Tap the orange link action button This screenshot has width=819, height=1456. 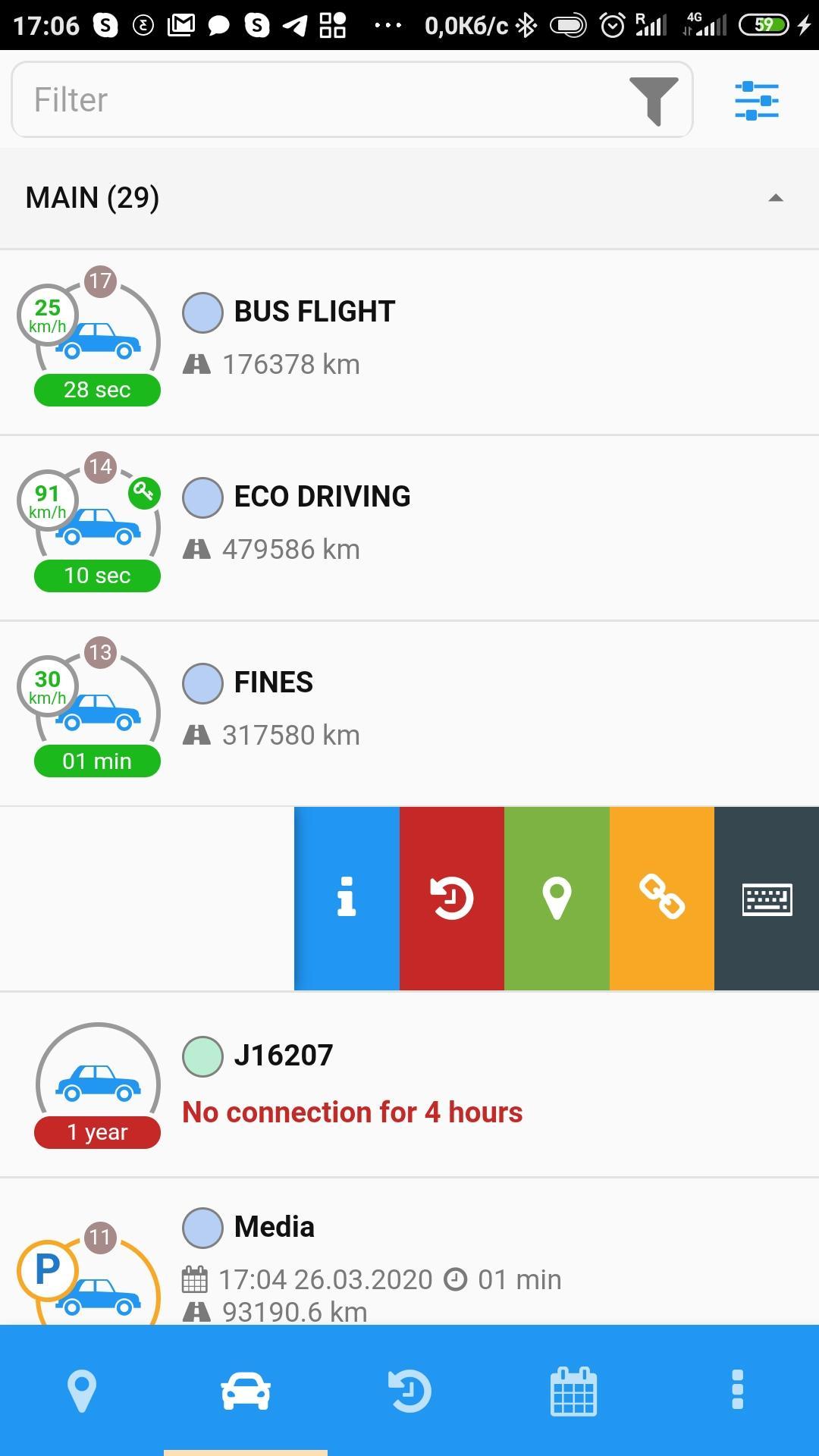point(662,899)
